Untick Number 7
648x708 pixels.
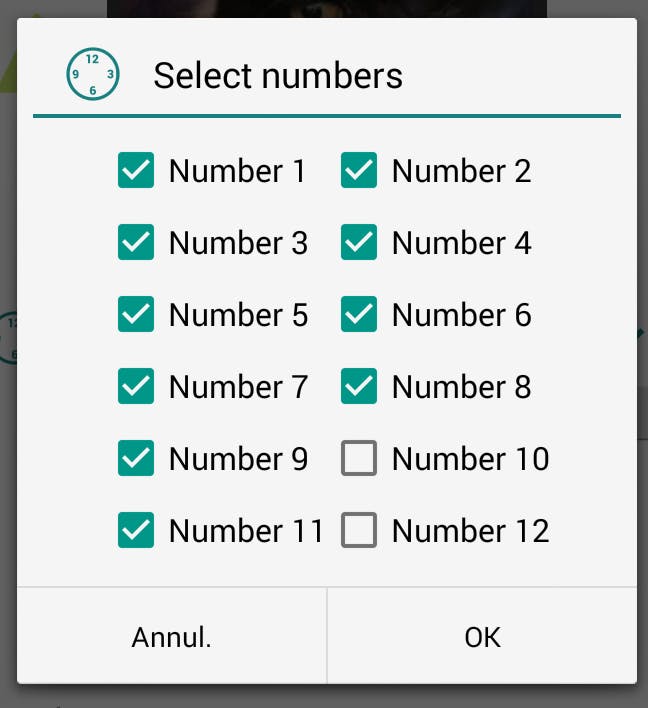click(136, 387)
